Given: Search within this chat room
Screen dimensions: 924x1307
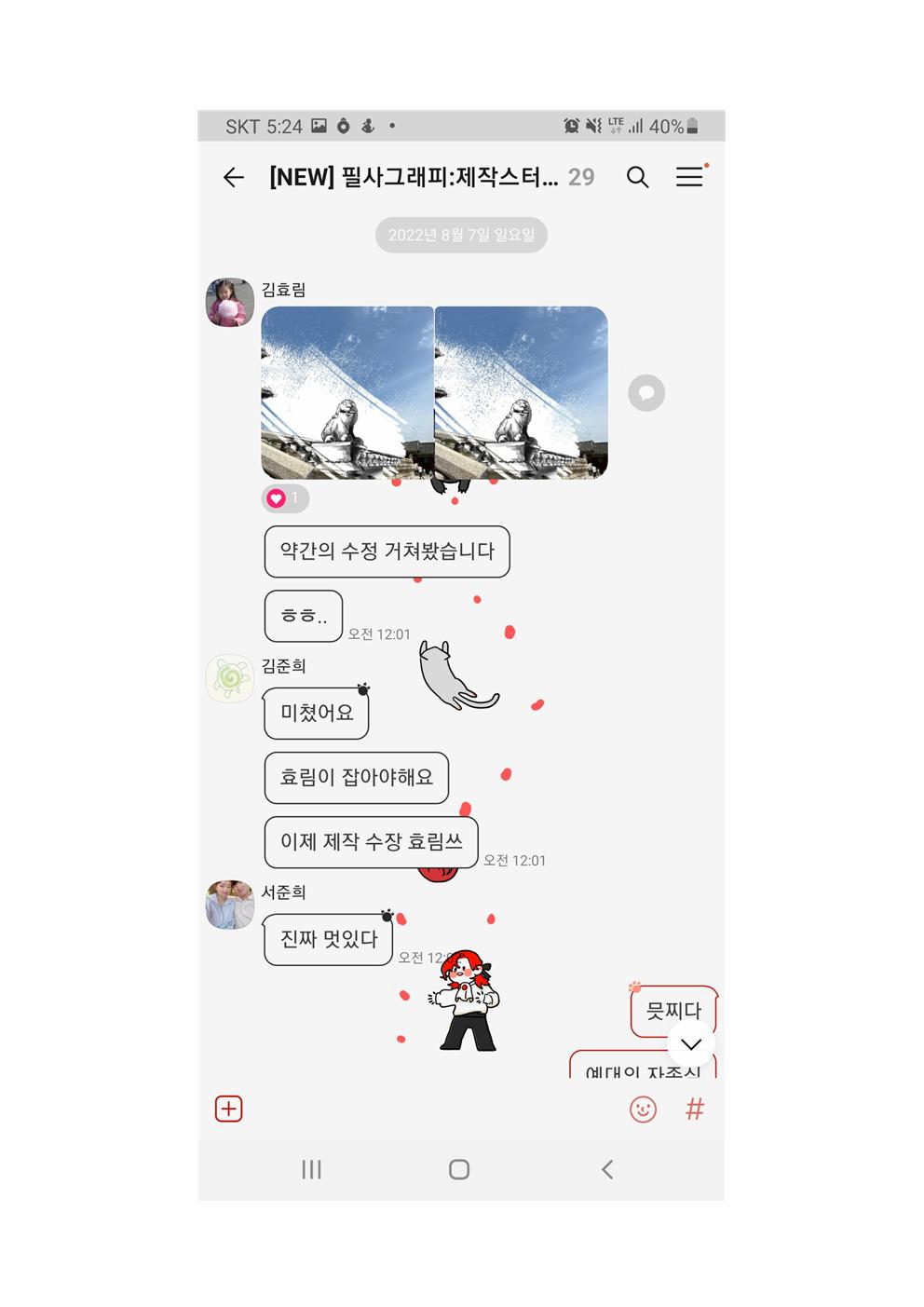Looking at the screenshot, I should (637, 177).
